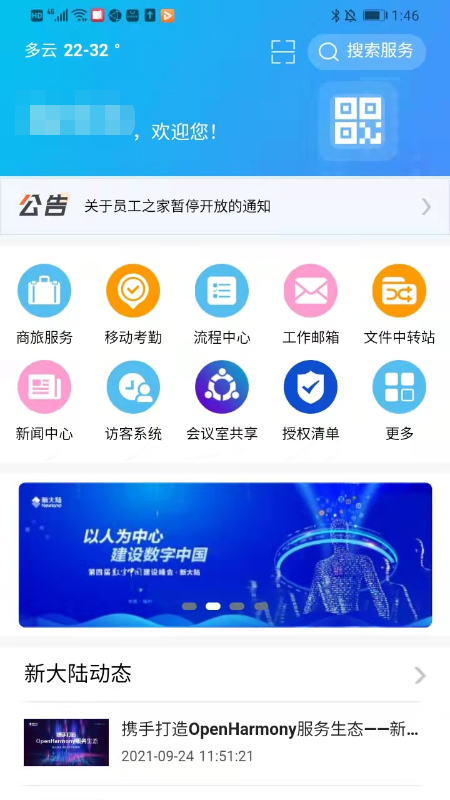
Task: Open 流程中心
Action: click(222, 305)
